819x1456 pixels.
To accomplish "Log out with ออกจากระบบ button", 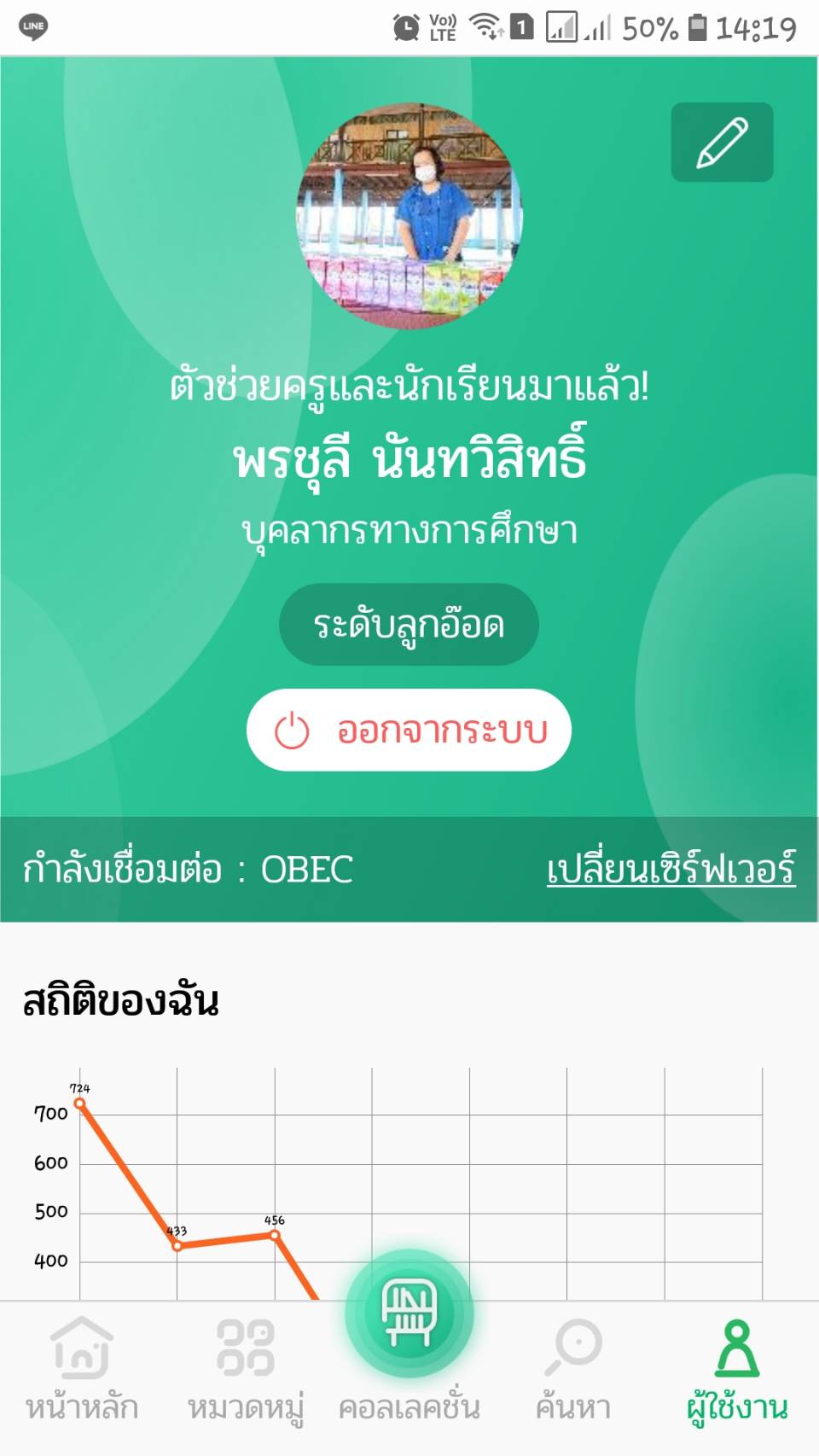I will [409, 731].
